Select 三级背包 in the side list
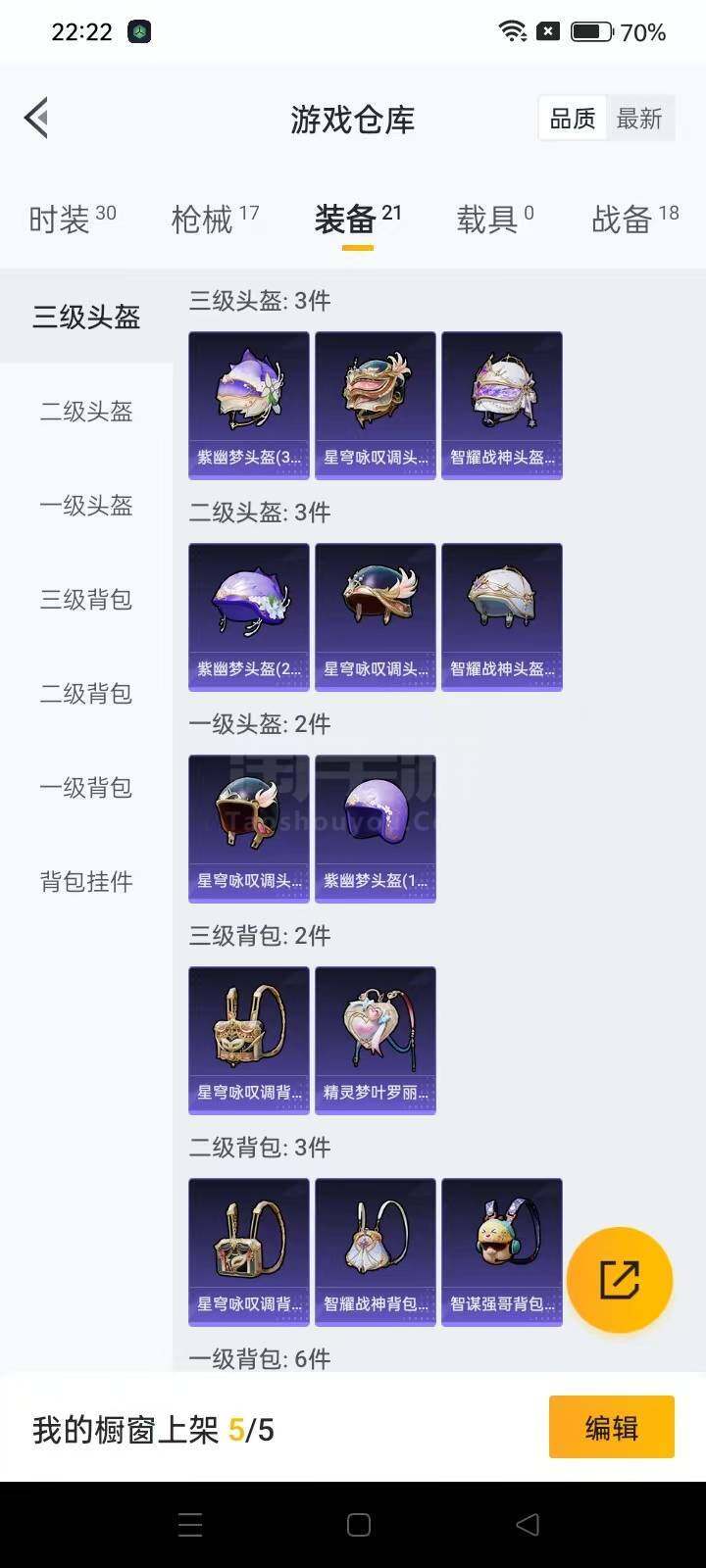 pos(86,600)
